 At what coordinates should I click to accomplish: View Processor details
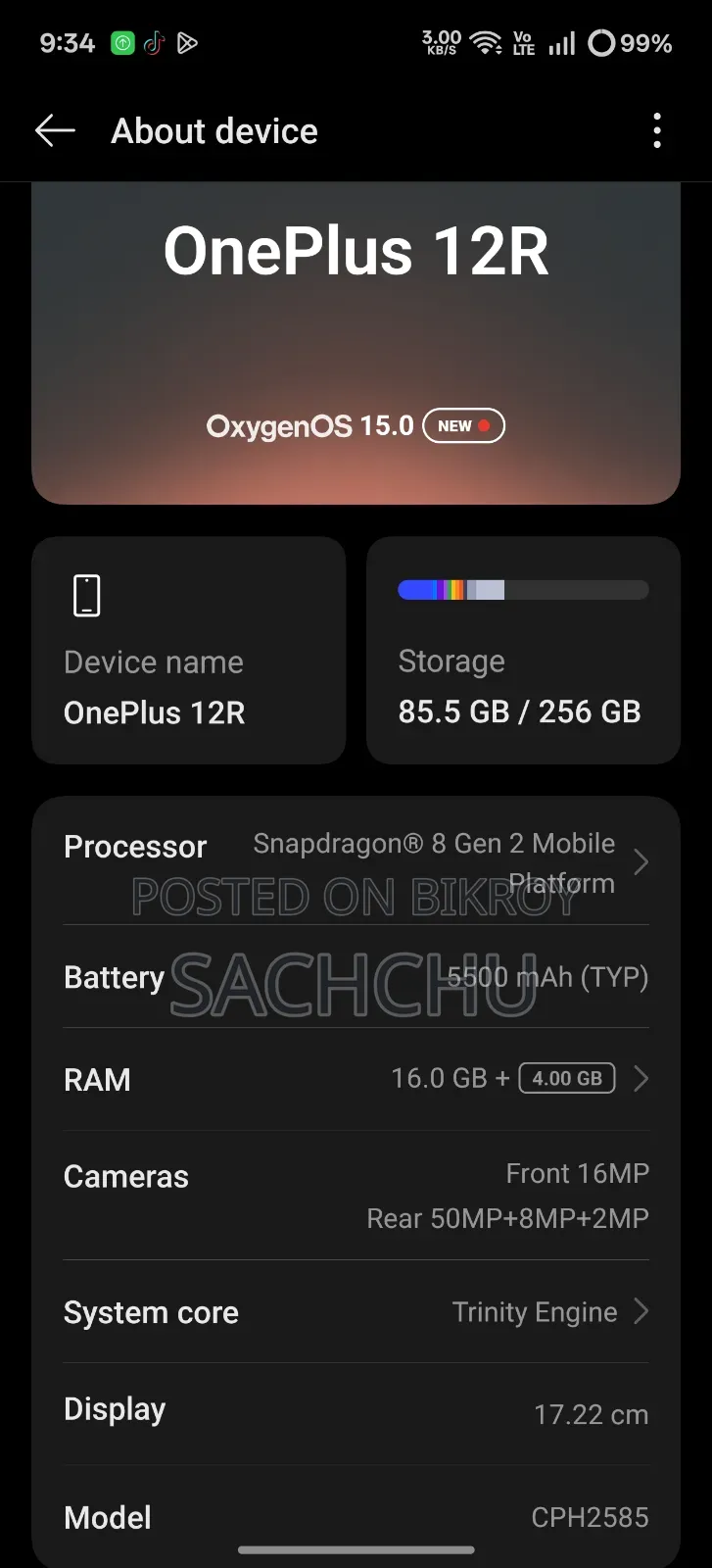(356, 863)
